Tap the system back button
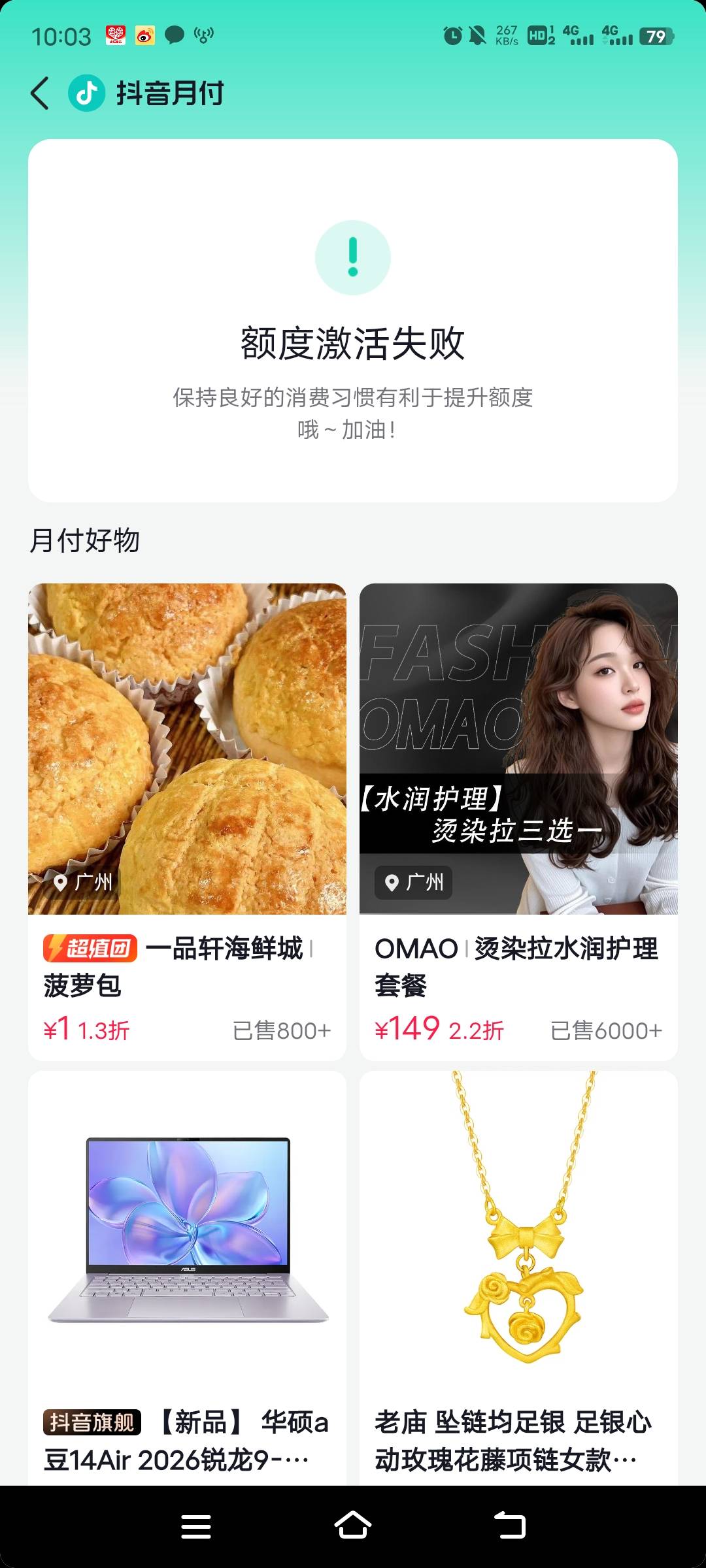The height and width of the screenshot is (1568, 706). pyautogui.click(x=510, y=1526)
